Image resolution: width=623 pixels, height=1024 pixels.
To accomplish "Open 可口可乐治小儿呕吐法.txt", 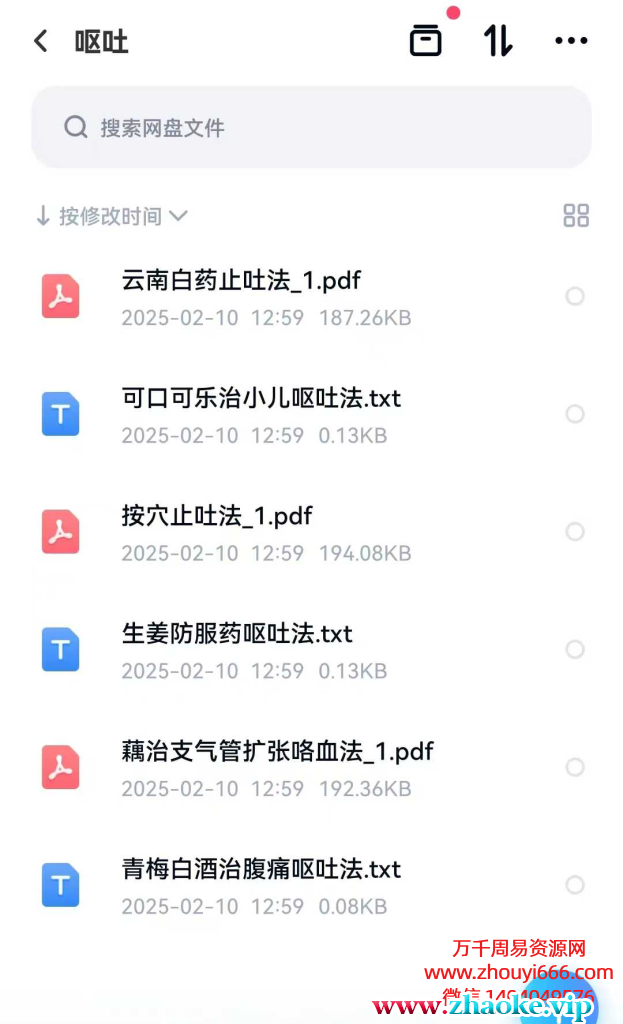I will 260,399.
